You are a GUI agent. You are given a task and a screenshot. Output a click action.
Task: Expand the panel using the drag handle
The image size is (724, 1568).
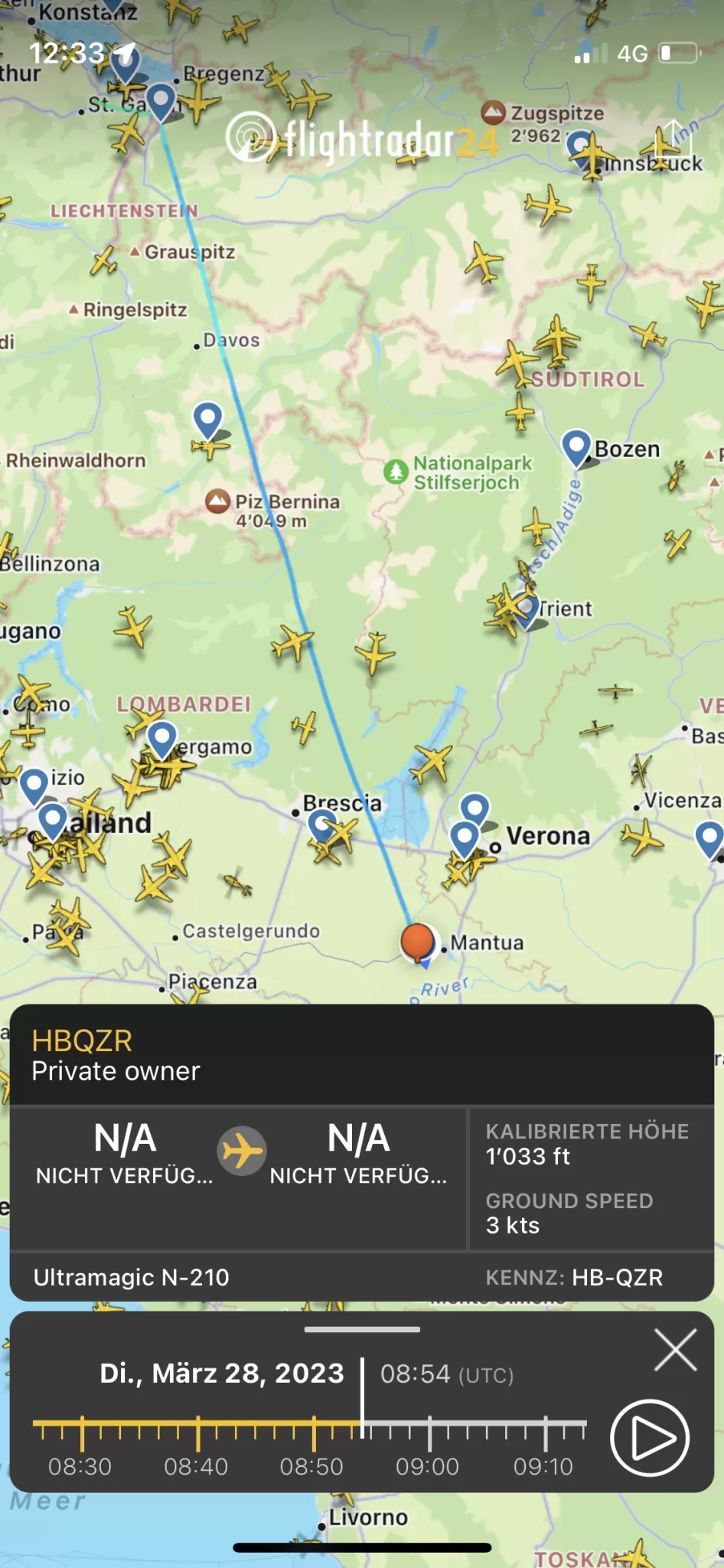pos(362,1329)
